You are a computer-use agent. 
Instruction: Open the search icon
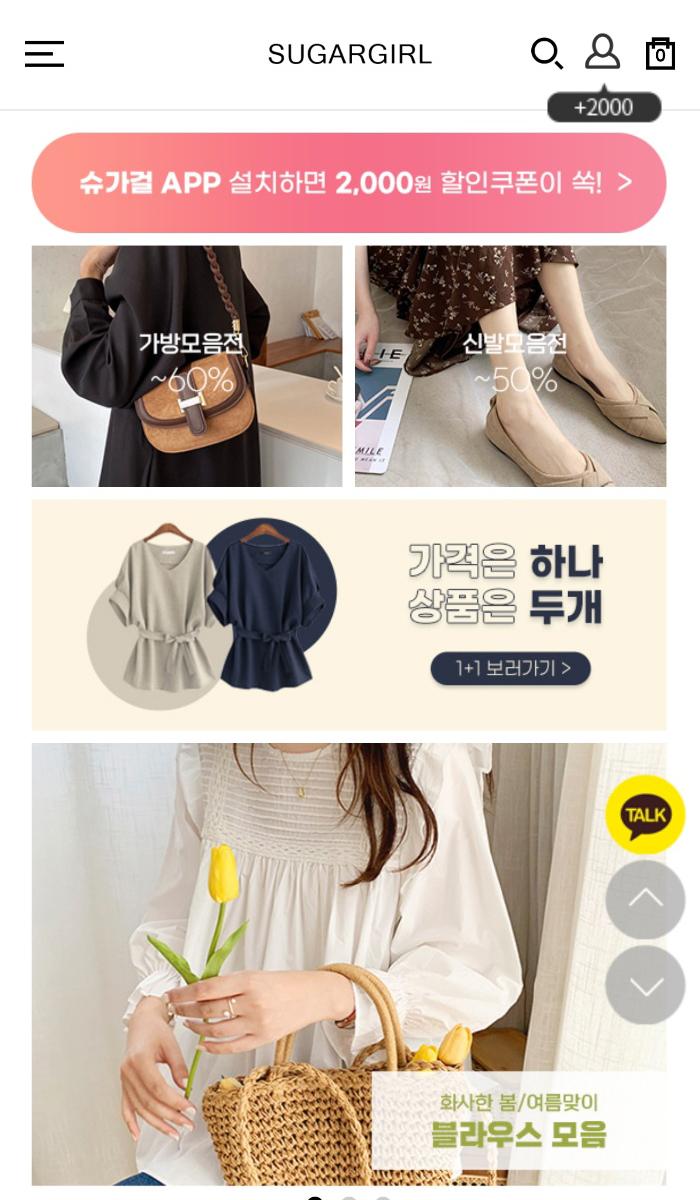(x=546, y=54)
